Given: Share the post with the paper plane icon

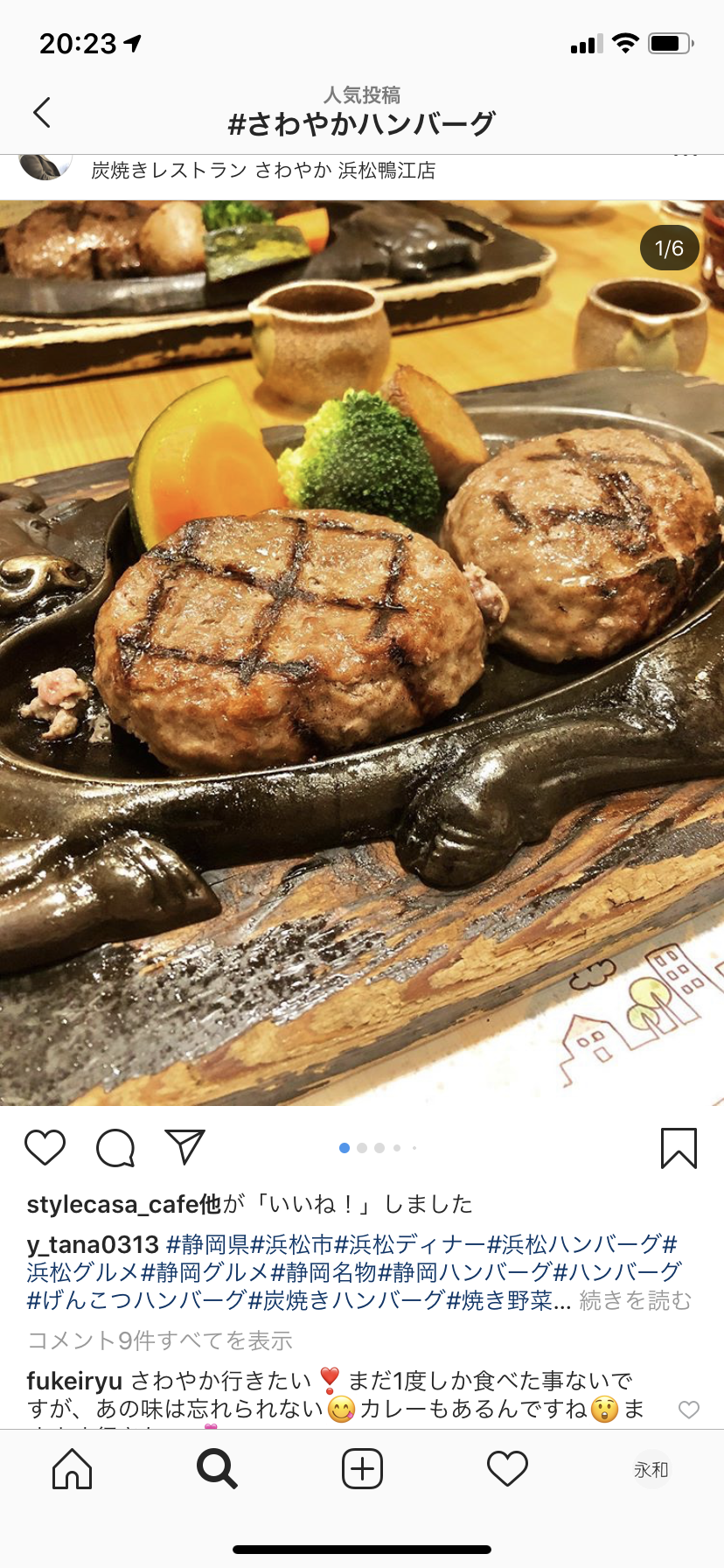Looking at the screenshot, I should pyautogui.click(x=184, y=1147).
